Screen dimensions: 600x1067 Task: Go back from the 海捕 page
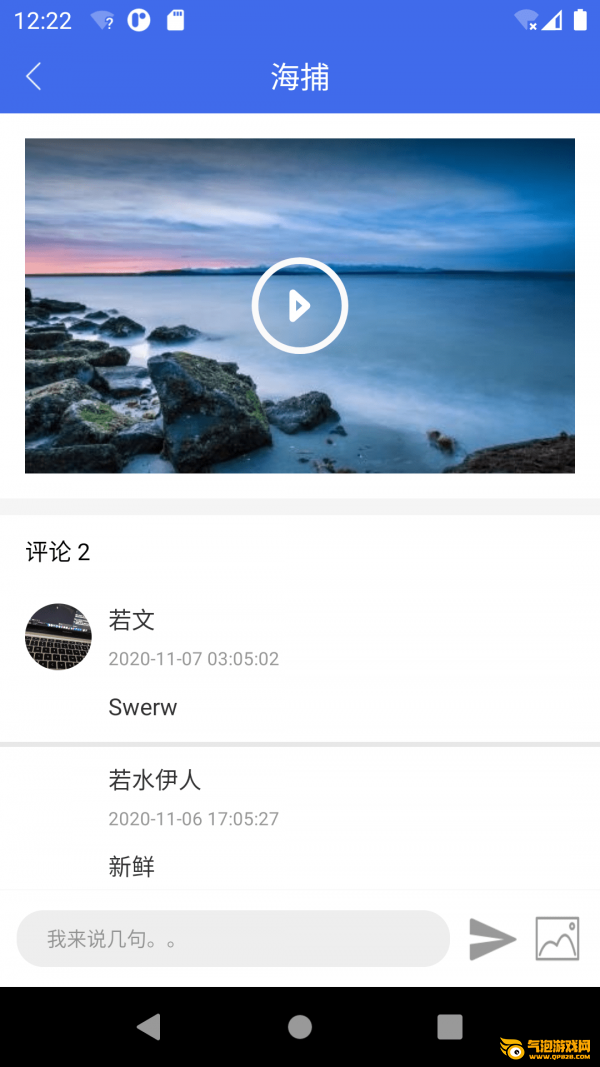pos(34,77)
